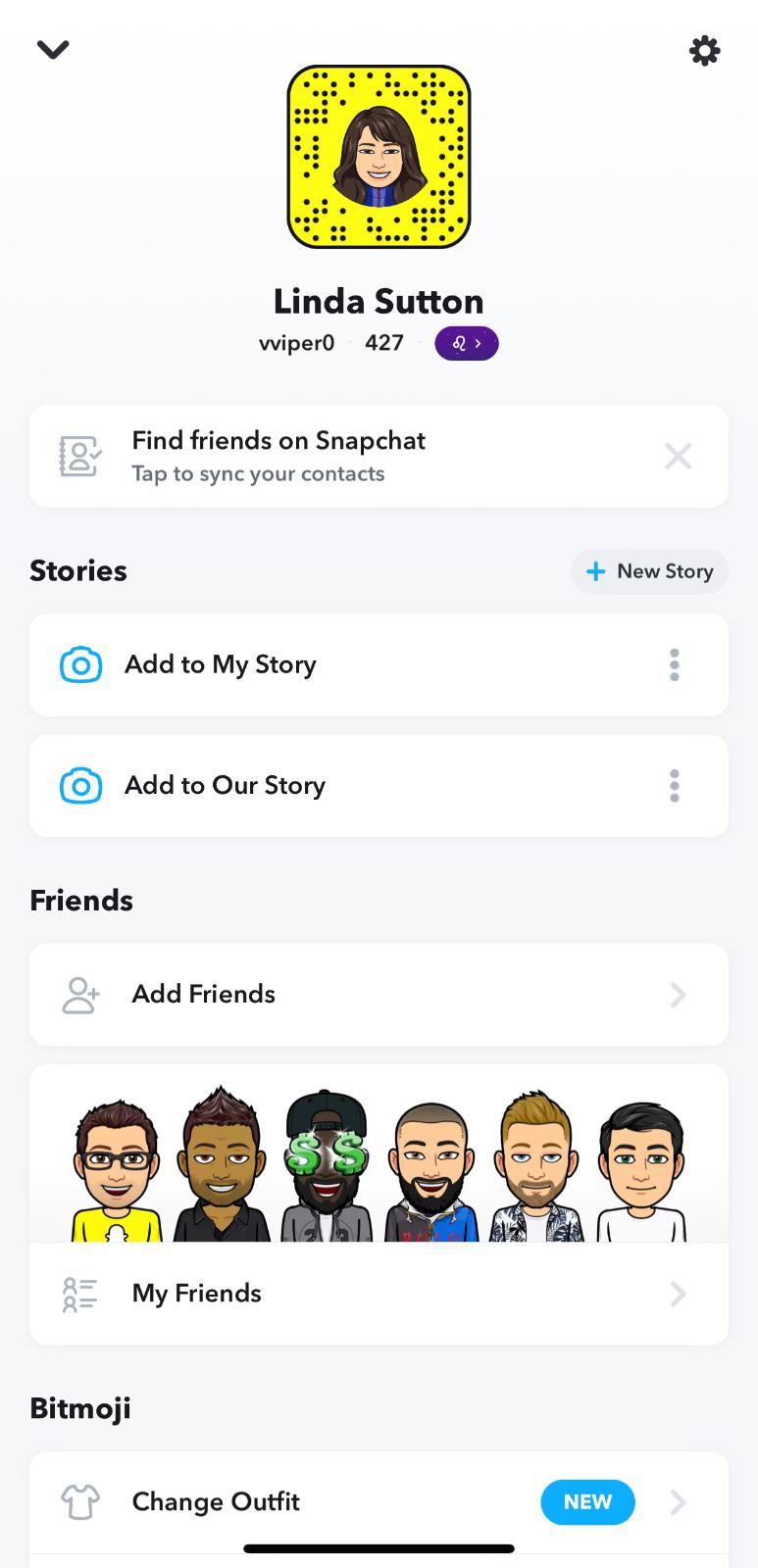Open the Snapcode with Bitmoji avatar
Screen dimensions: 758x1568
(x=379, y=157)
